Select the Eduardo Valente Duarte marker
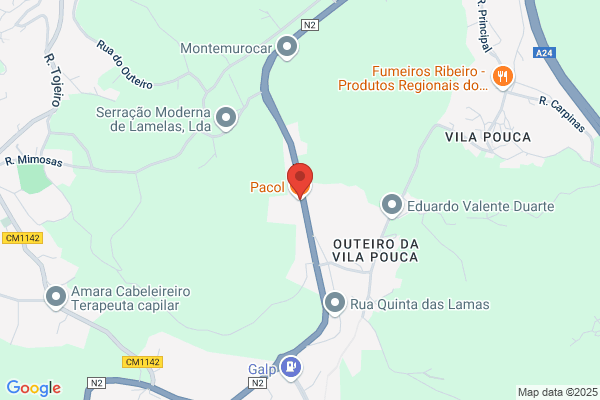 coord(391,206)
